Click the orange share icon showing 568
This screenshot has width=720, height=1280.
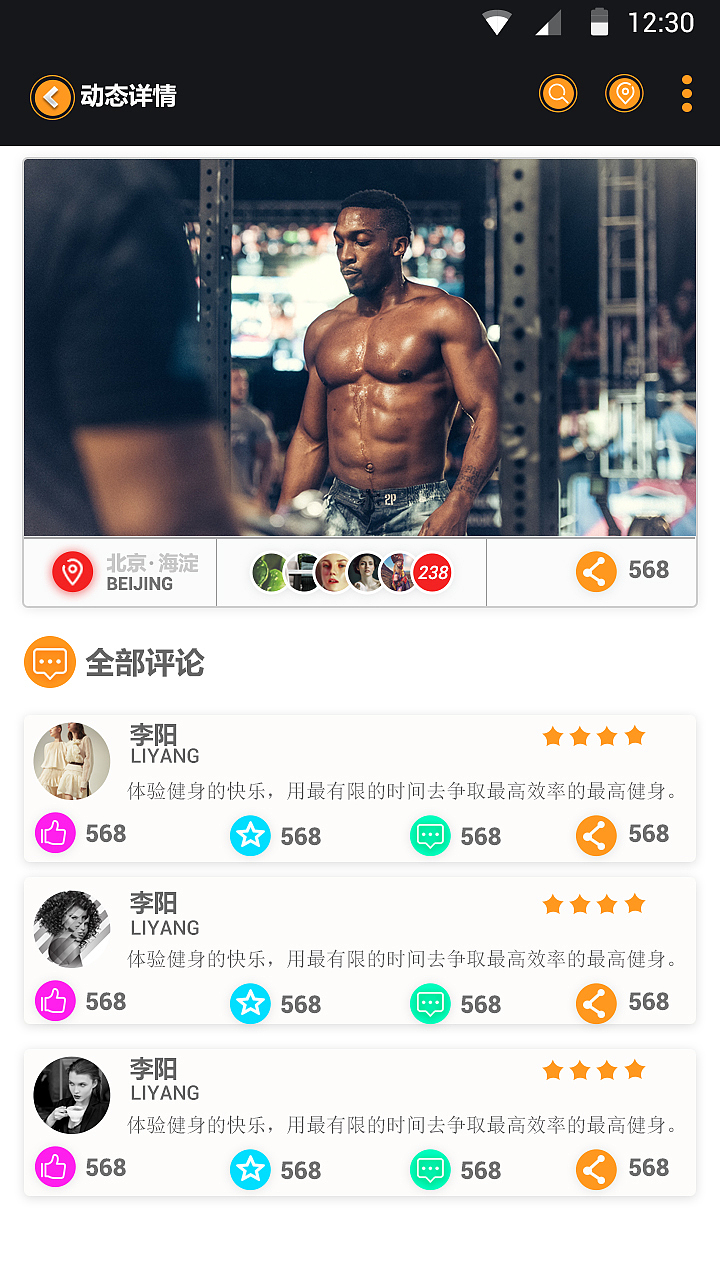(597, 571)
